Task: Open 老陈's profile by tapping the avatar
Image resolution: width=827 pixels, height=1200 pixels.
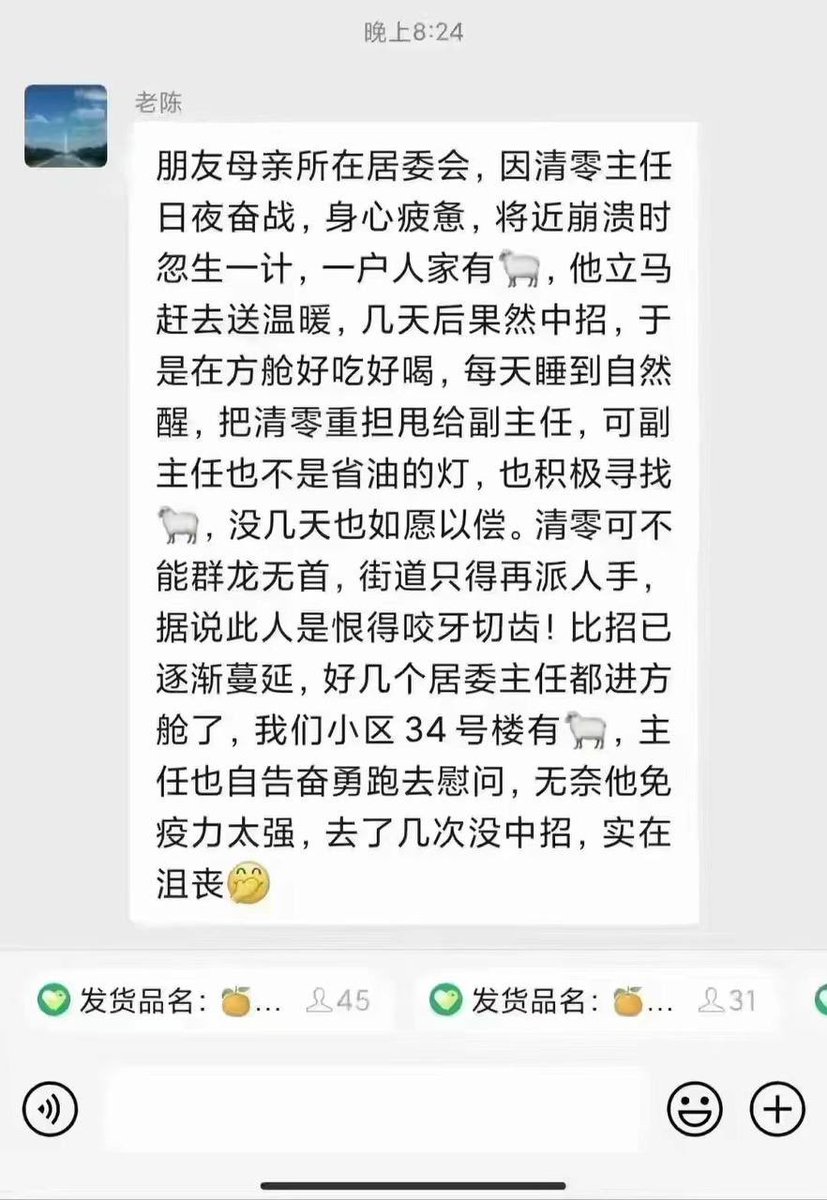Action: [66, 126]
